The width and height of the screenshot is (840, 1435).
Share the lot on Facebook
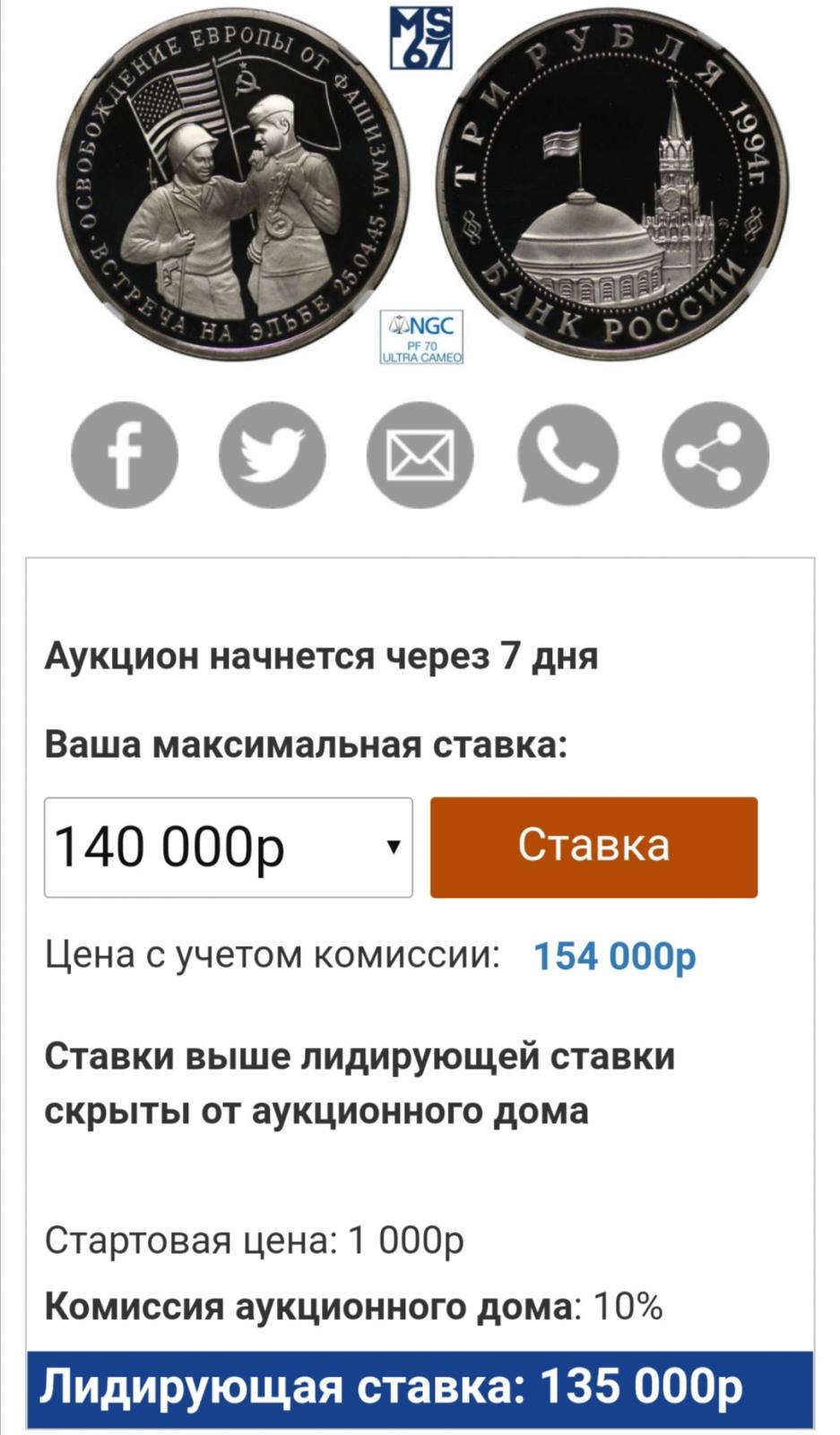(x=125, y=455)
